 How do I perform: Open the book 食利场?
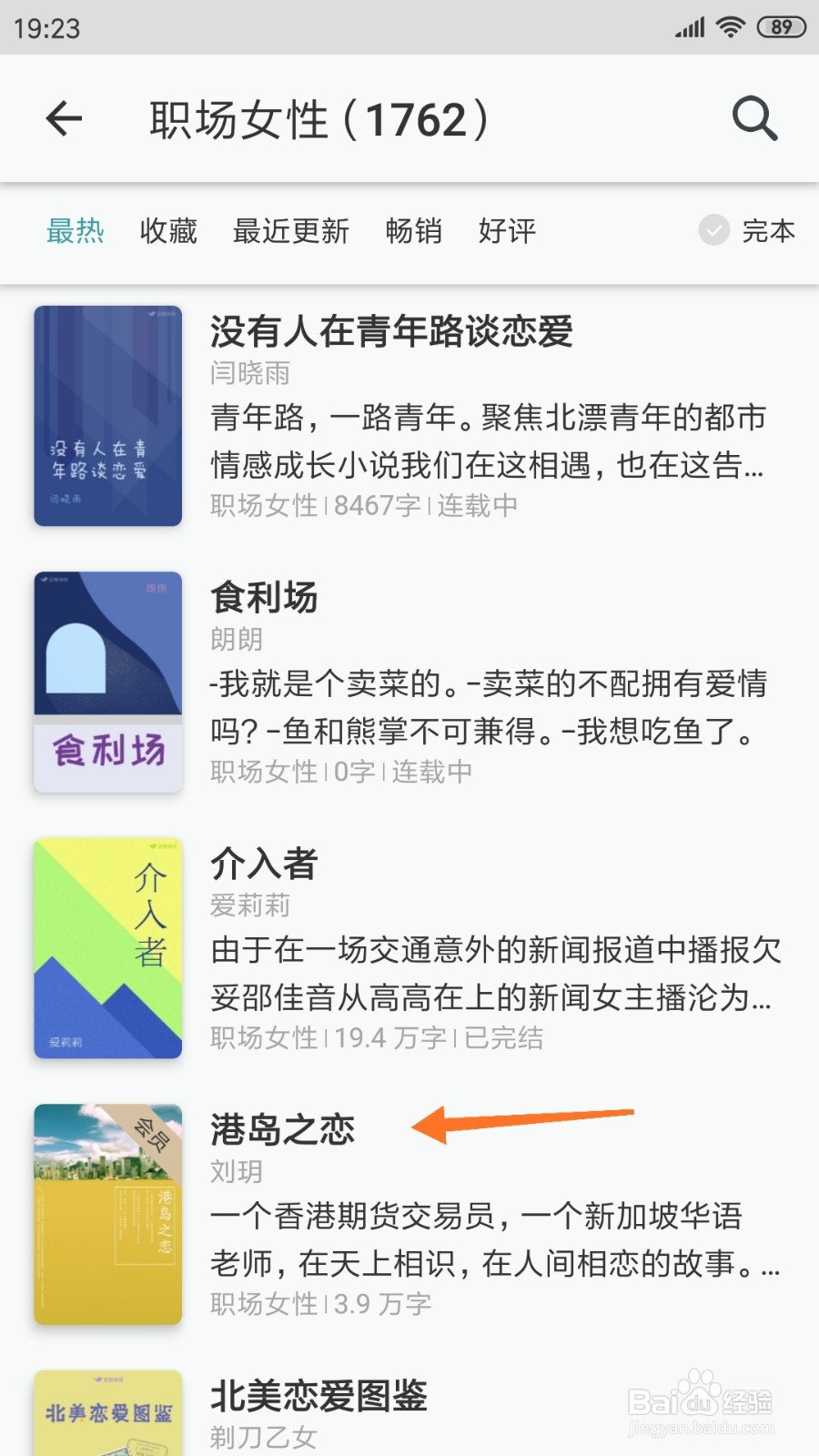pos(409,682)
